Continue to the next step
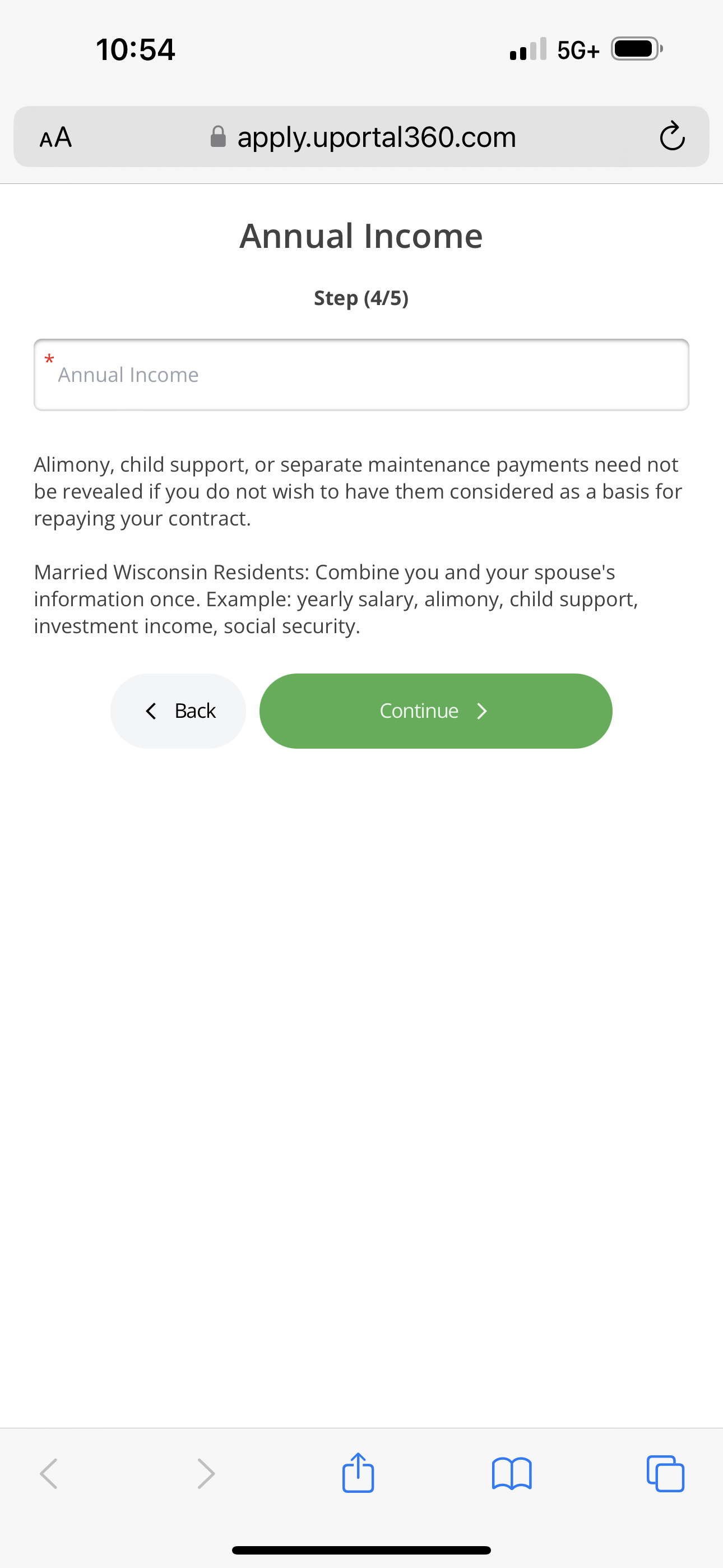Screen dimensions: 723x1568 (435, 711)
